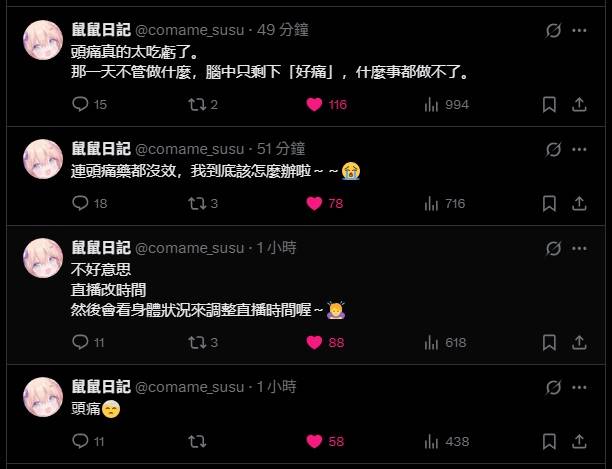Open overflow menu on the 49 分鐘 post

point(579,31)
